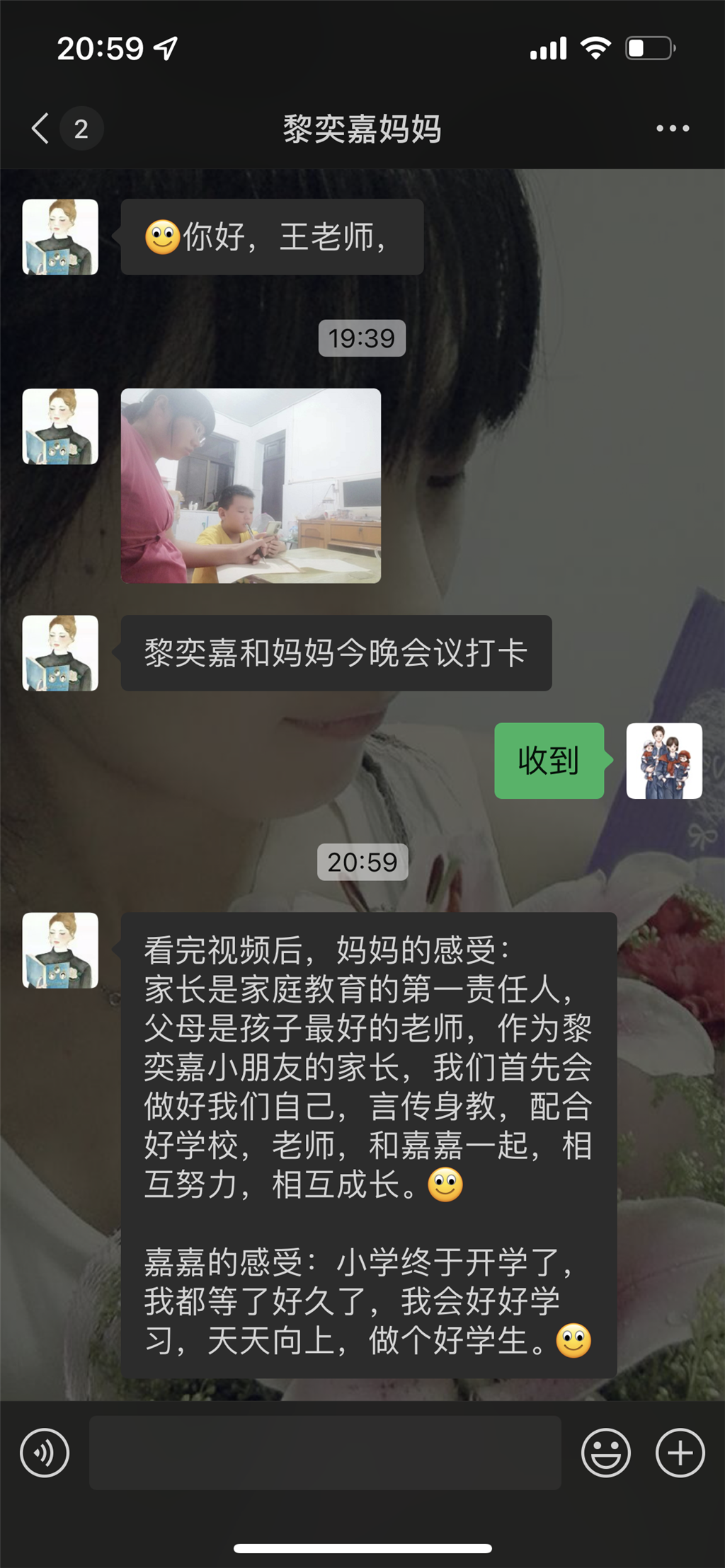Open the chat info overflow menu
Image resolution: width=725 pixels, height=1568 pixels.
tap(672, 129)
